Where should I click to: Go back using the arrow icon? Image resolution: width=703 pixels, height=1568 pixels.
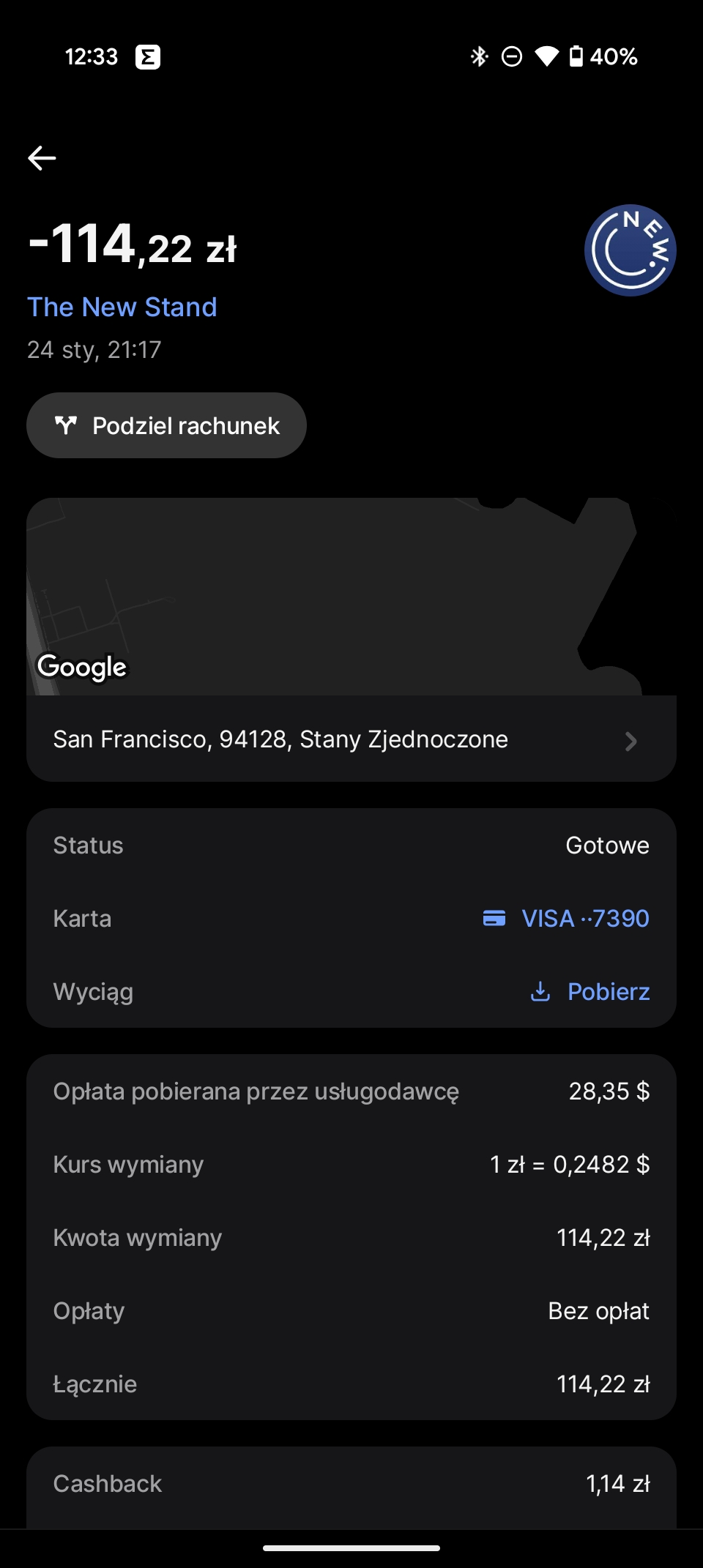(42, 157)
